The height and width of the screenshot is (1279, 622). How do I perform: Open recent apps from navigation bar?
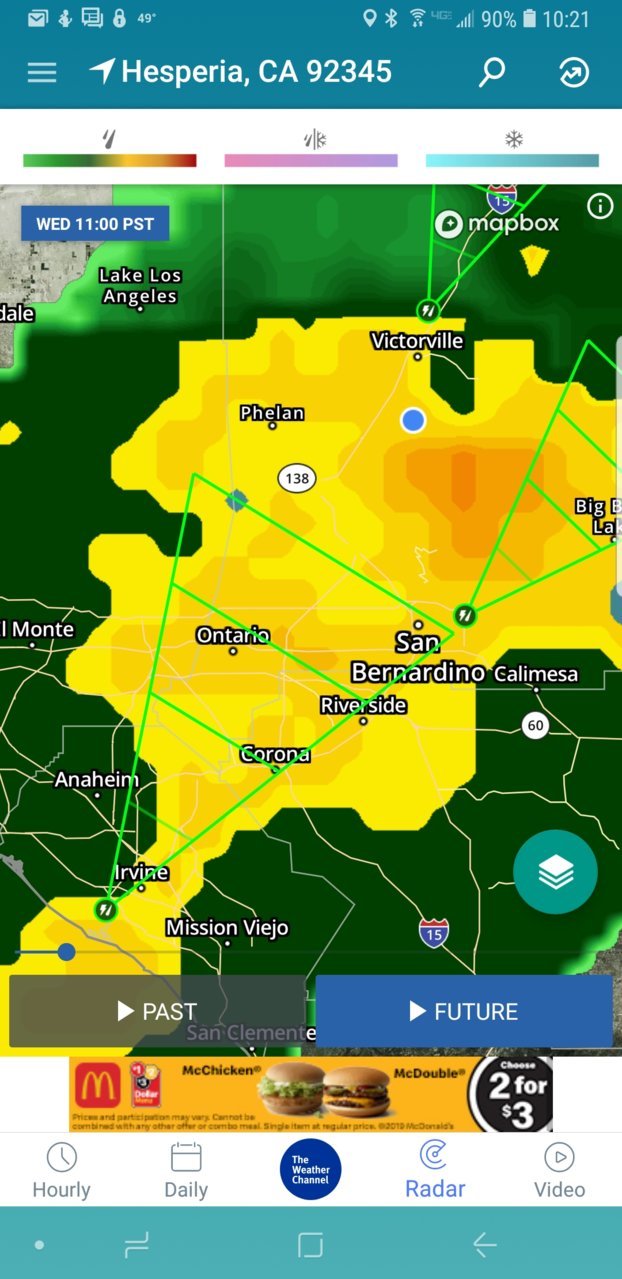coord(136,1244)
